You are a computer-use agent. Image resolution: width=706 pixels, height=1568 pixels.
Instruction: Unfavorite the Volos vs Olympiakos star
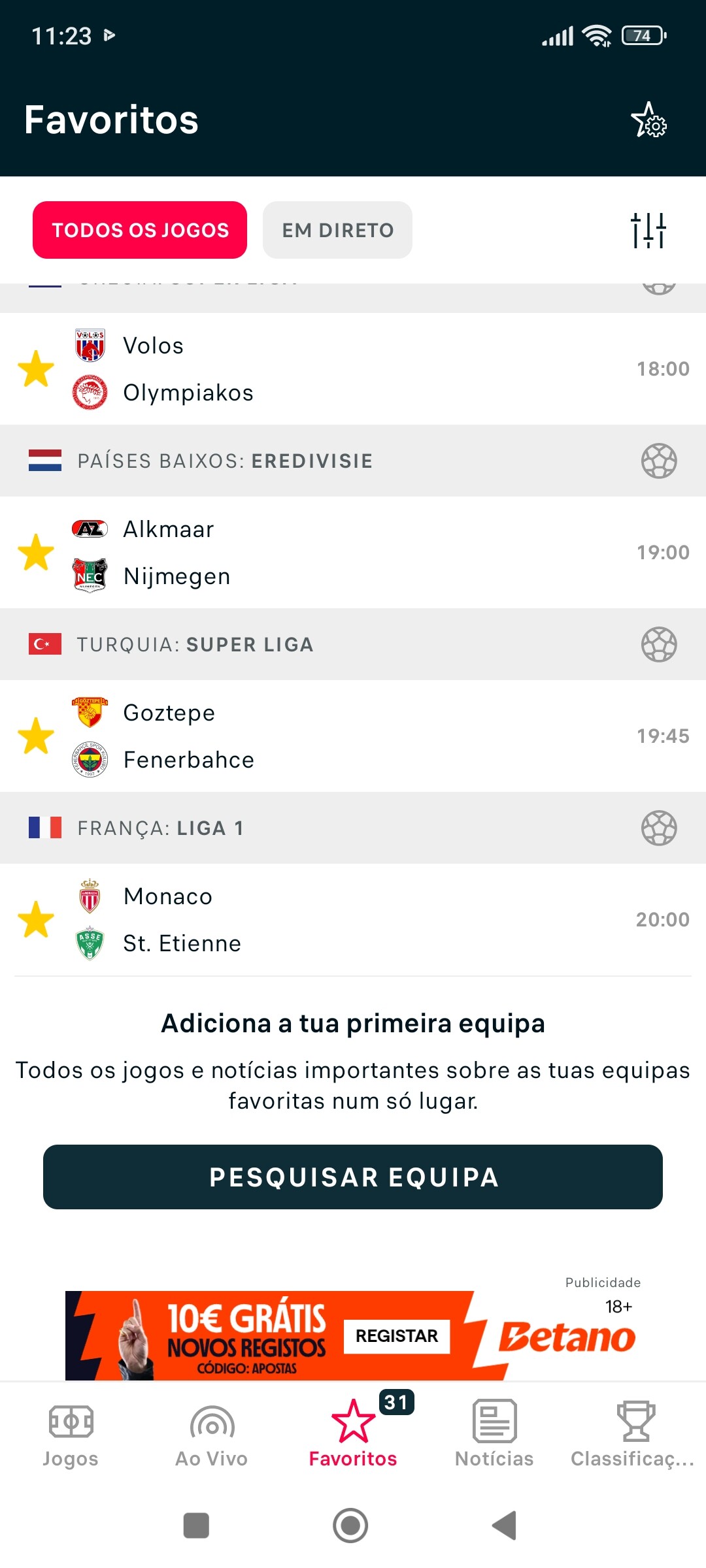click(x=36, y=369)
